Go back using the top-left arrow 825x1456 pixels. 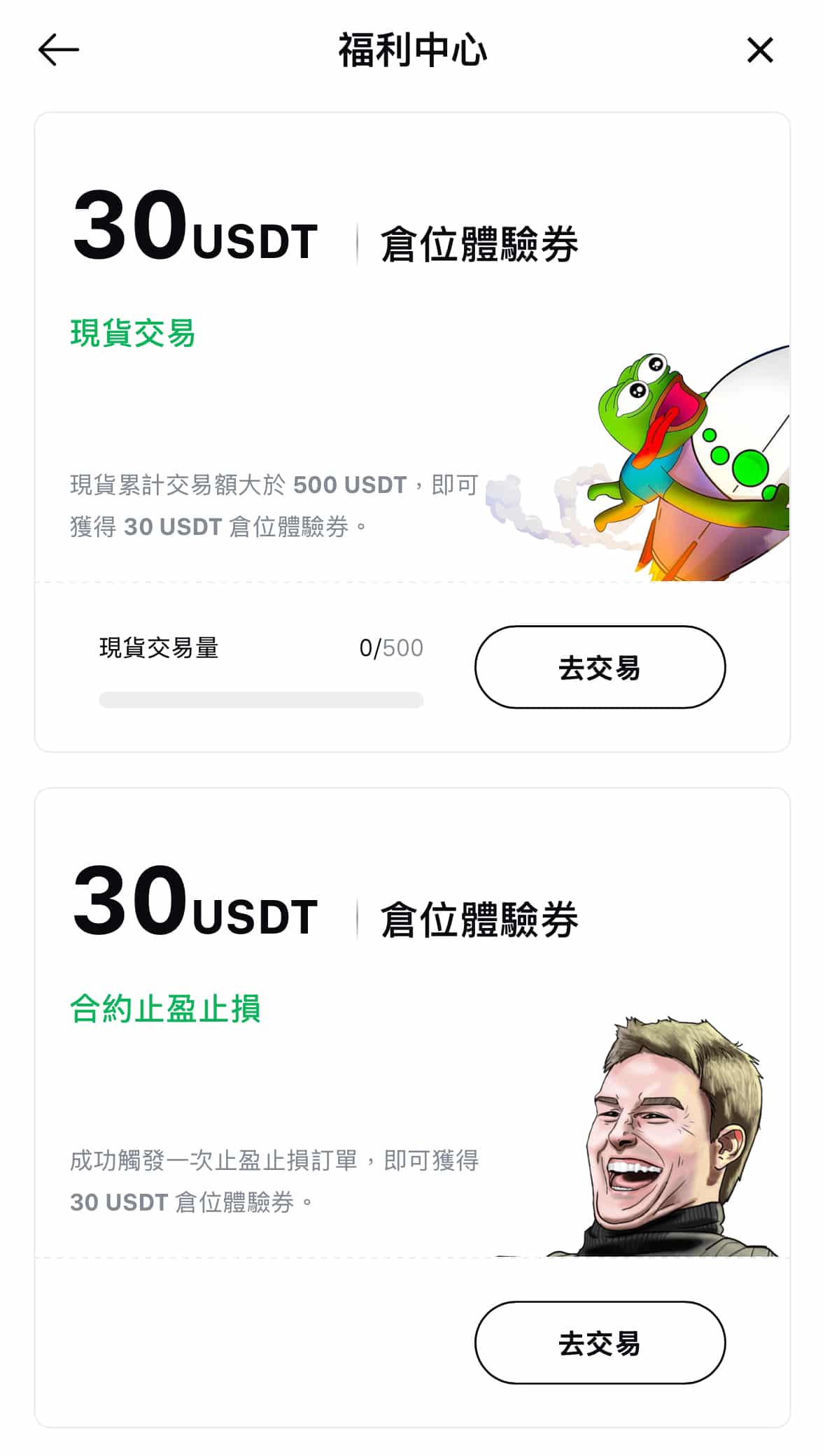tap(59, 50)
